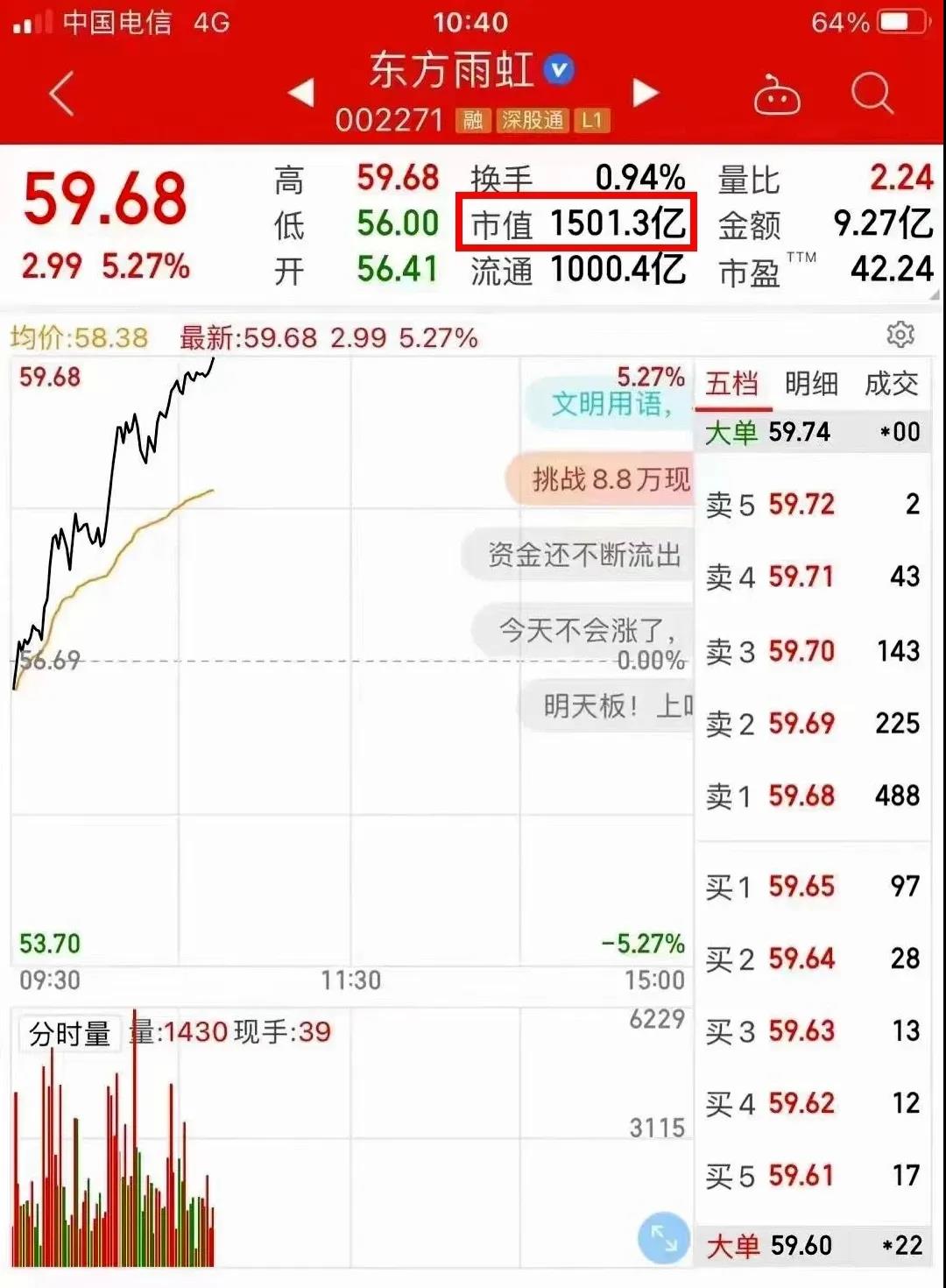Tap the L1 quote level label
Viewport: 946px width, 1288px height.
590,121
